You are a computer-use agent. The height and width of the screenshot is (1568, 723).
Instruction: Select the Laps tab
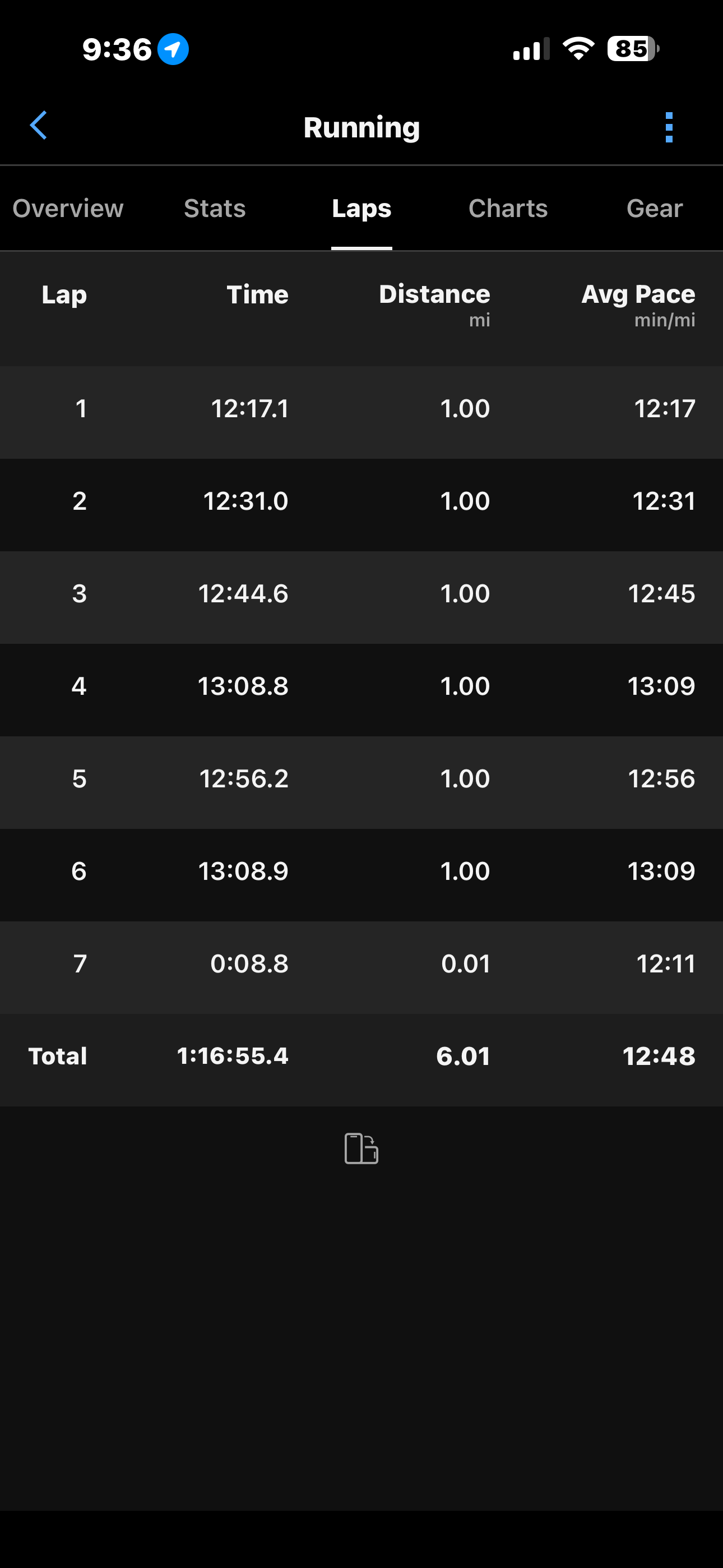361,209
